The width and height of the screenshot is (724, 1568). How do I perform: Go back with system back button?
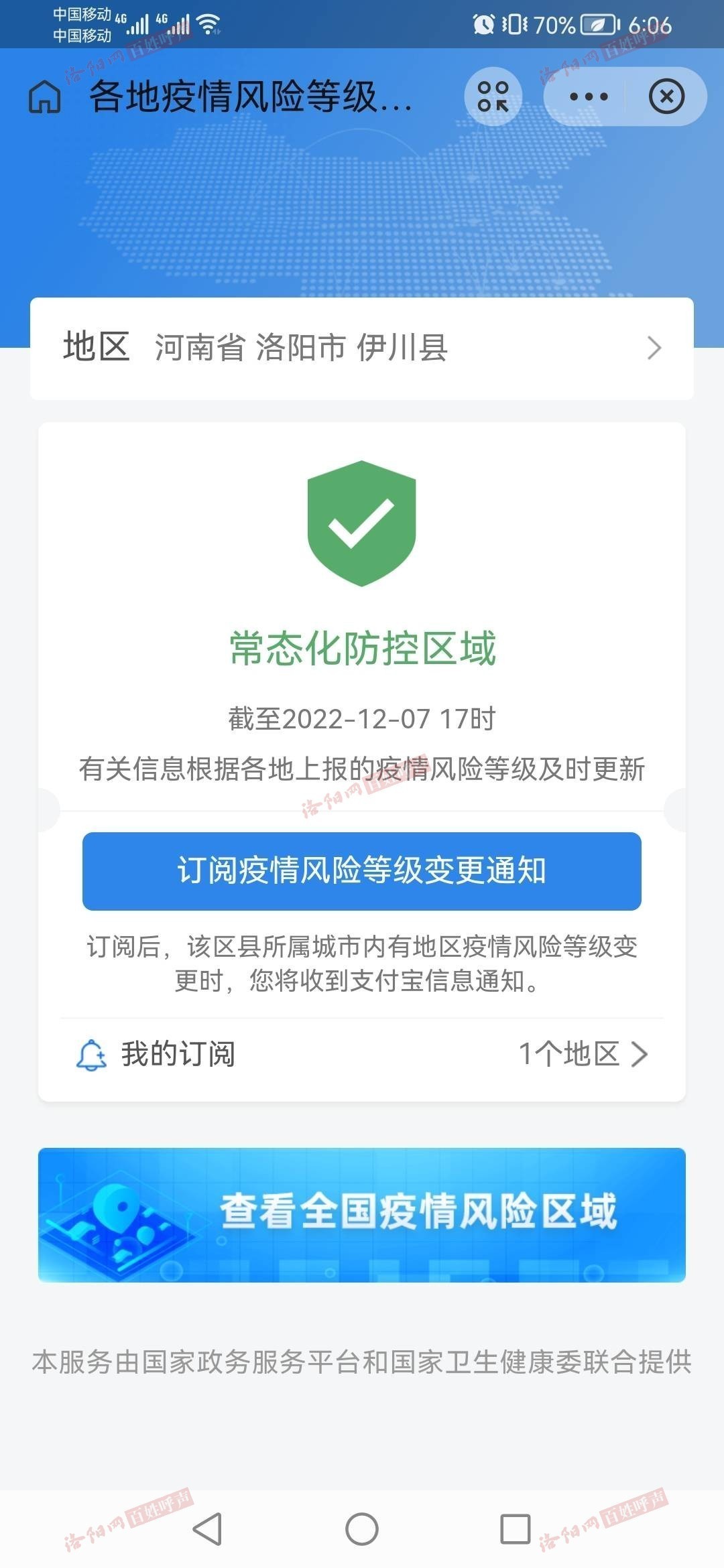(207, 1529)
